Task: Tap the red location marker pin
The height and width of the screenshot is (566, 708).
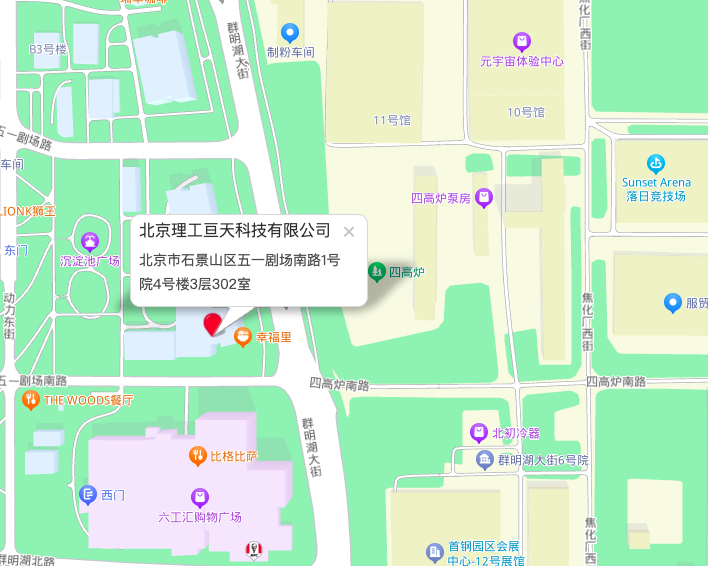Action: click(x=212, y=324)
